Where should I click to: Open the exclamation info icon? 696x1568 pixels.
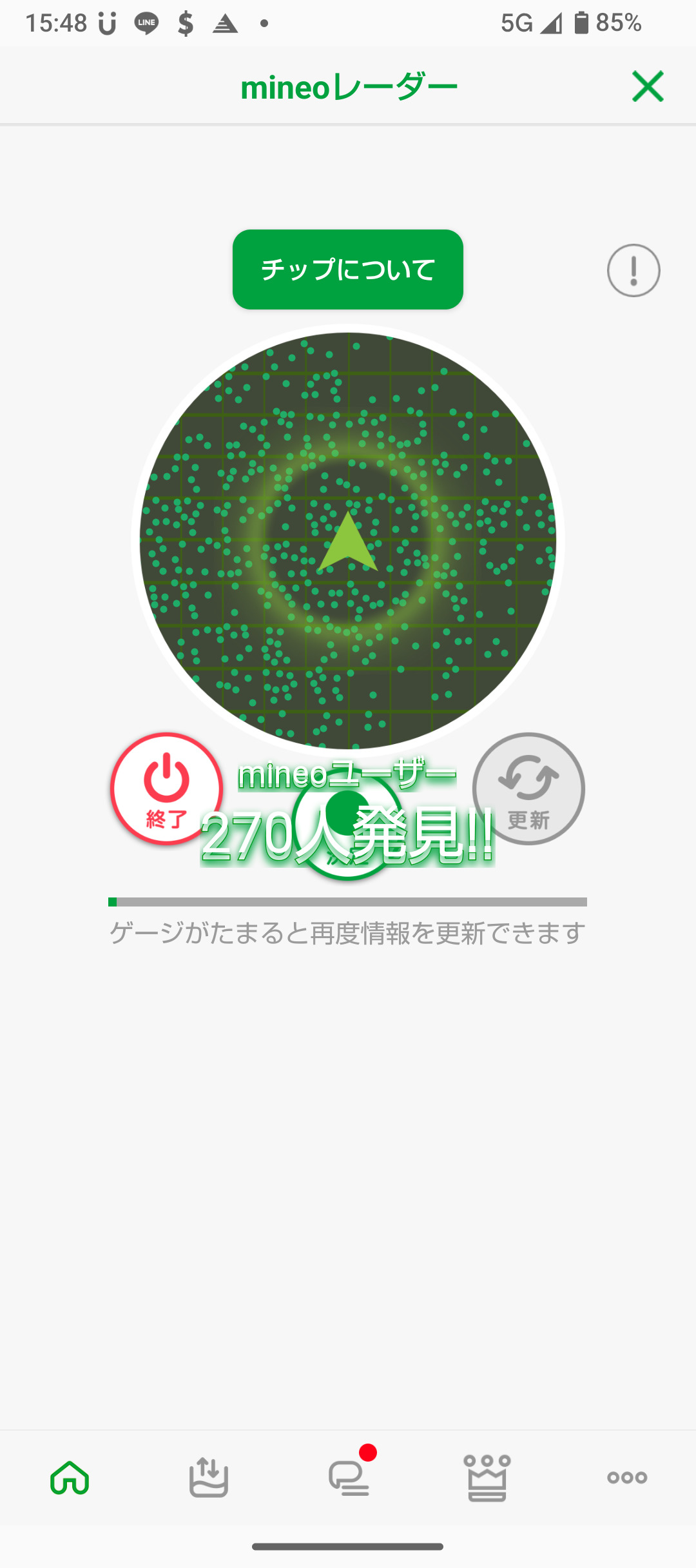click(633, 270)
